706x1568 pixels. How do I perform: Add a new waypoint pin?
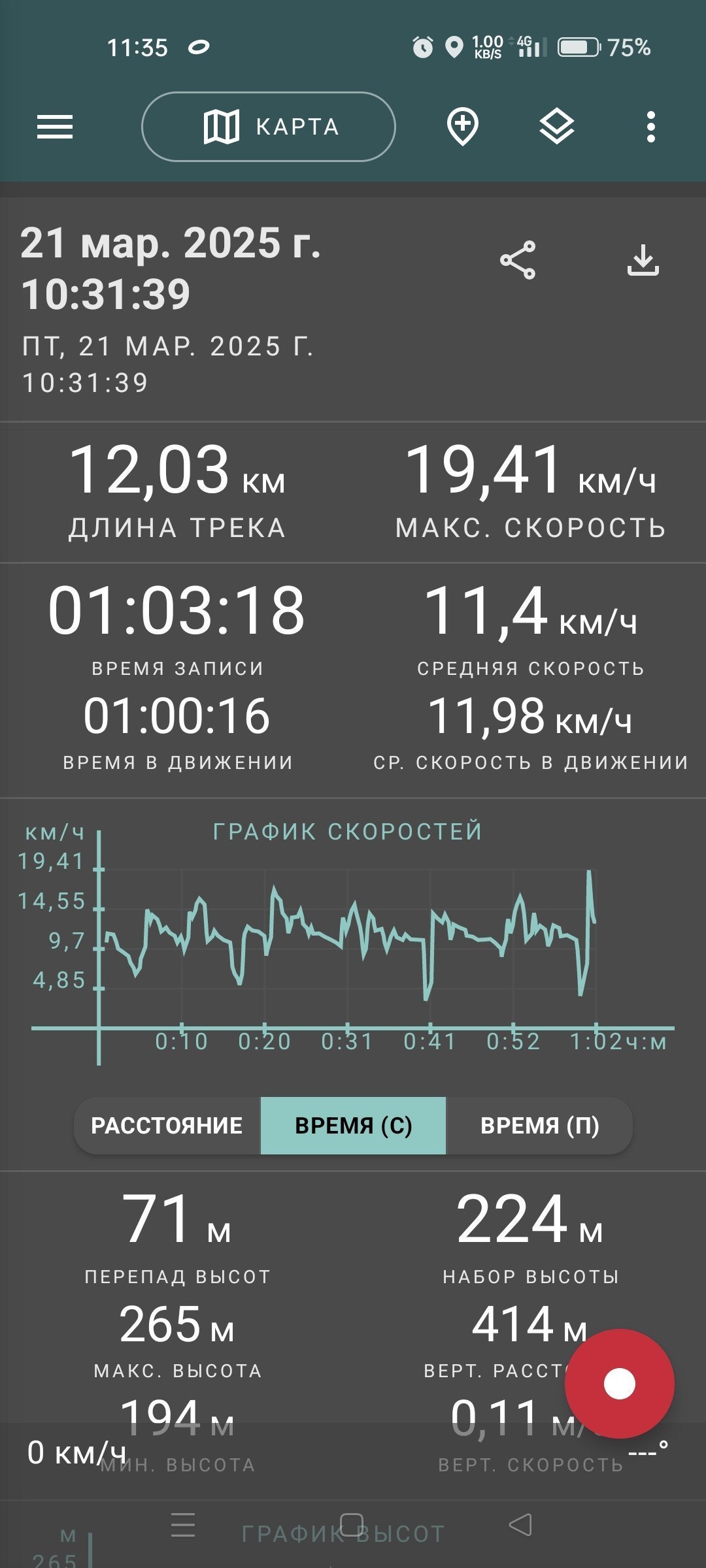pyautogui.click(x=462, y=127)
